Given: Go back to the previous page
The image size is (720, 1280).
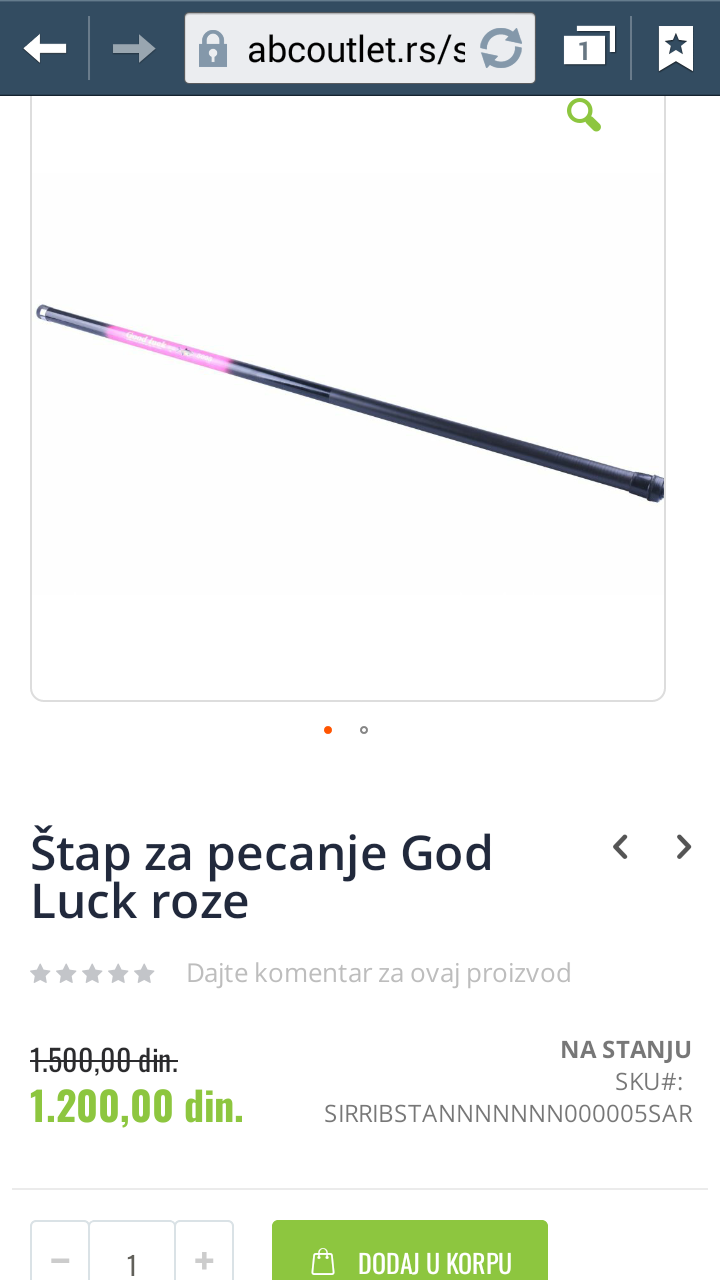Looking at the screenshot, I should (45, 48).
